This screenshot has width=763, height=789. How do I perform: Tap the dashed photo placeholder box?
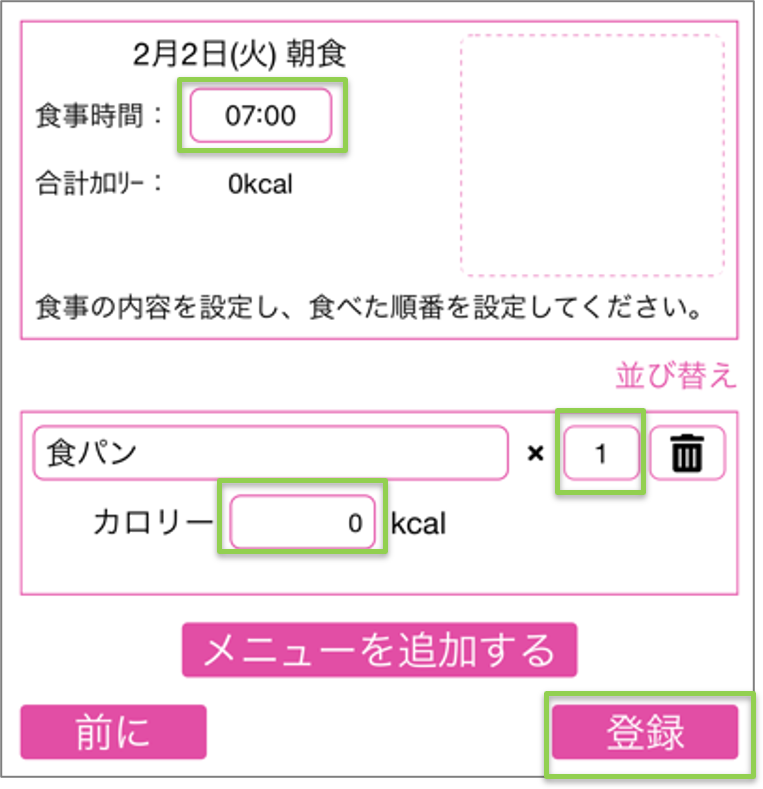591,156
